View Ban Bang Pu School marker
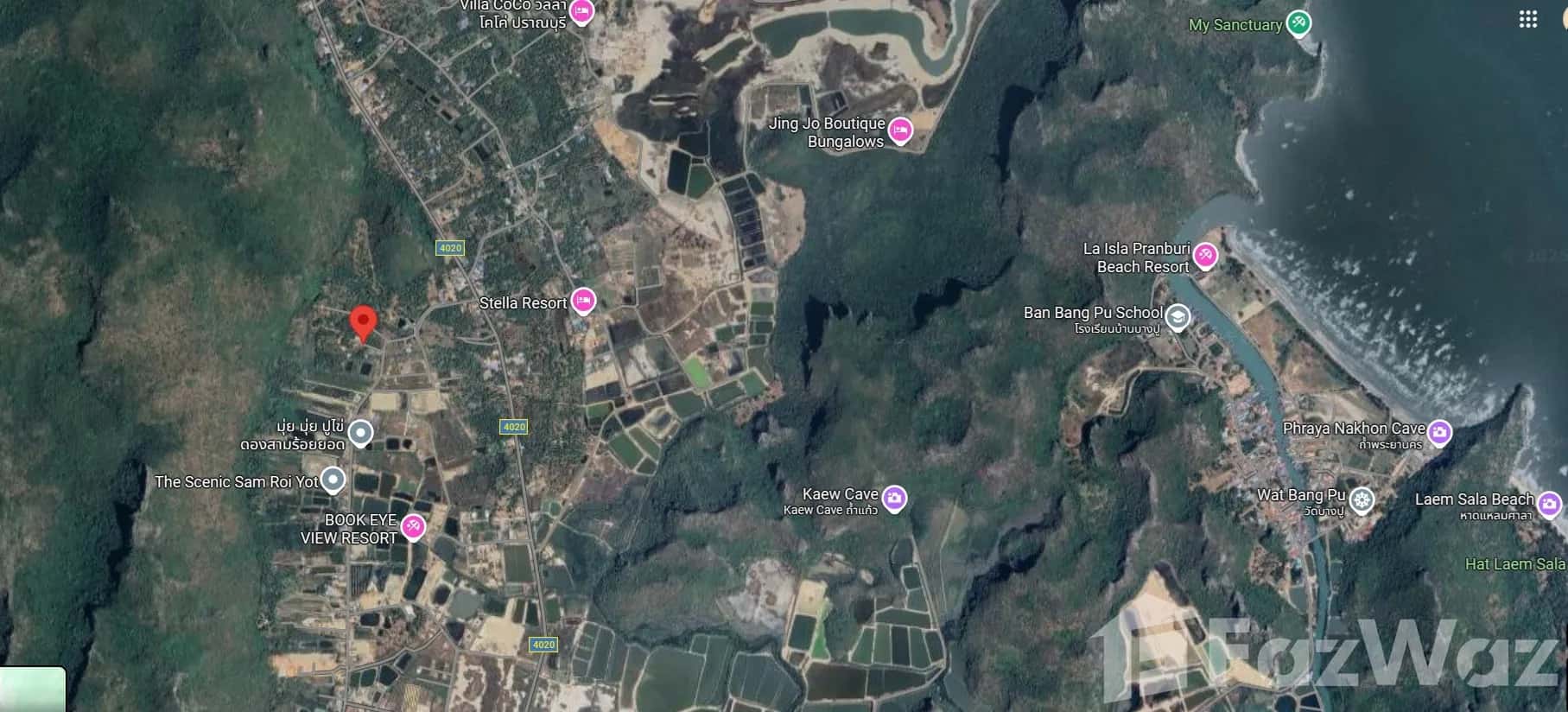Screen dimensions: 1568x712 coord(1177,317)
